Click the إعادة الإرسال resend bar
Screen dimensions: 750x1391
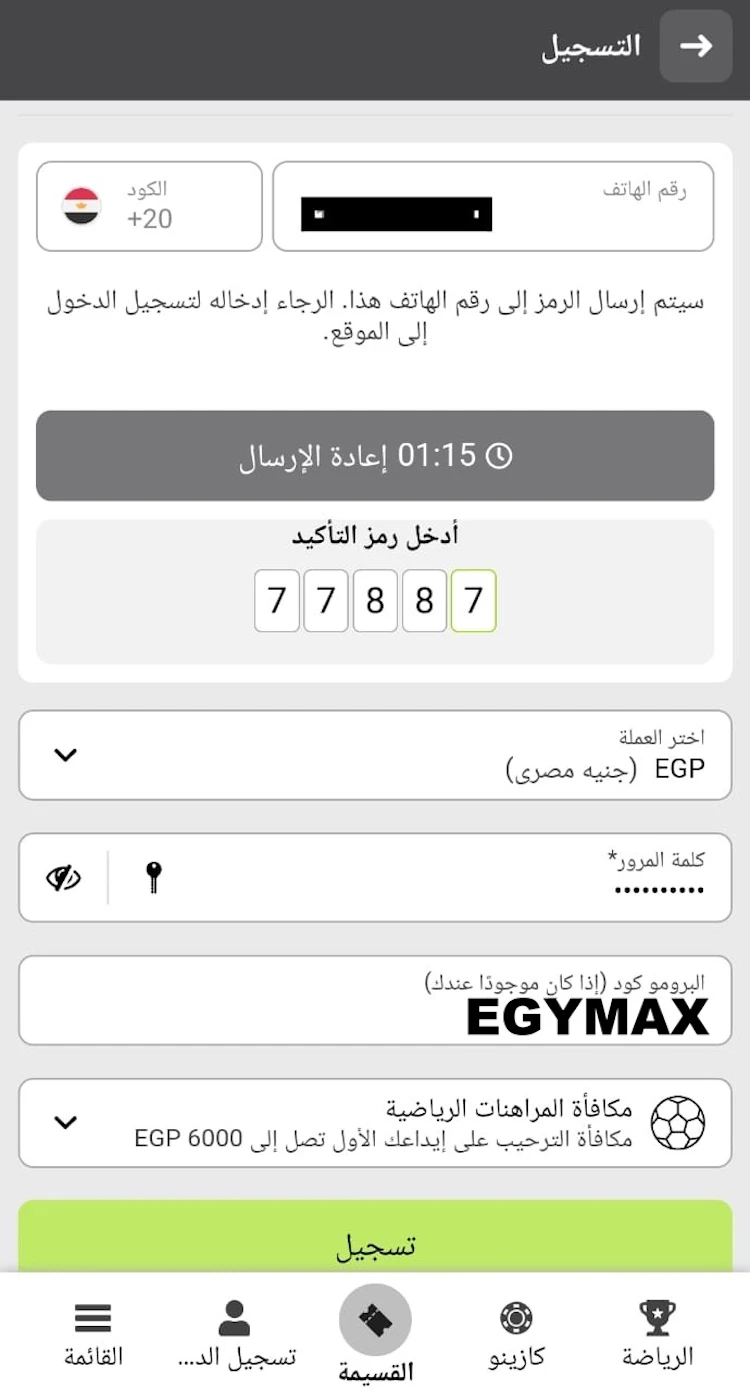pyautogui.click(x=375, y=456)
